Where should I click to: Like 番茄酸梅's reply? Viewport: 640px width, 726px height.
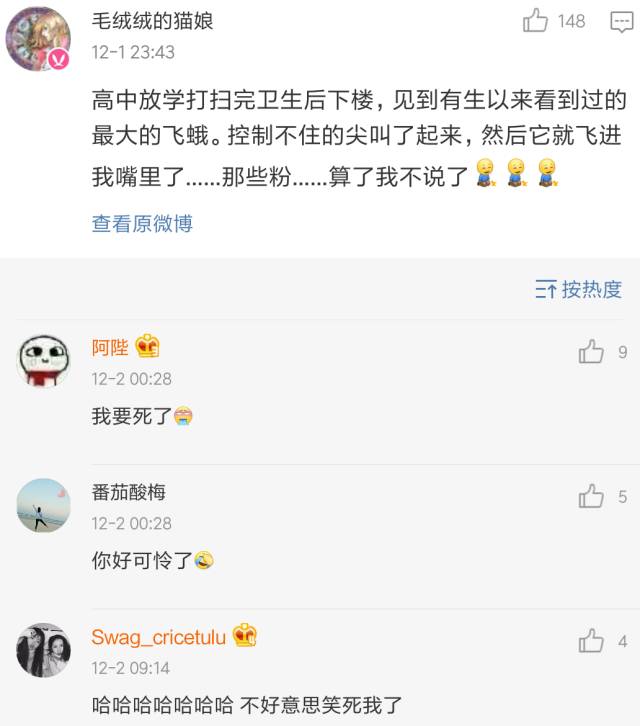click(592, 496)
